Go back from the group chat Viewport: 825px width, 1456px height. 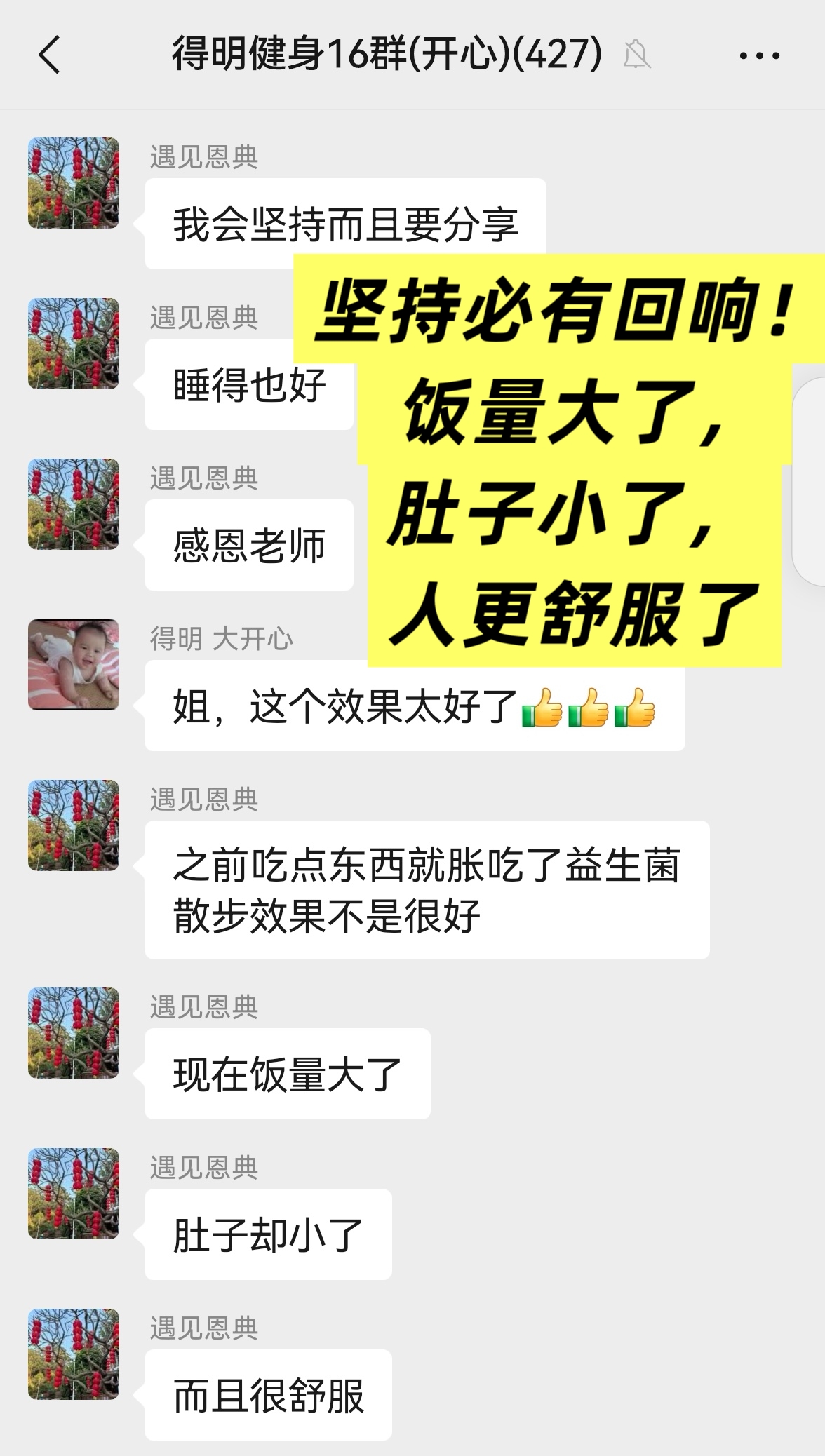[49, 55]
